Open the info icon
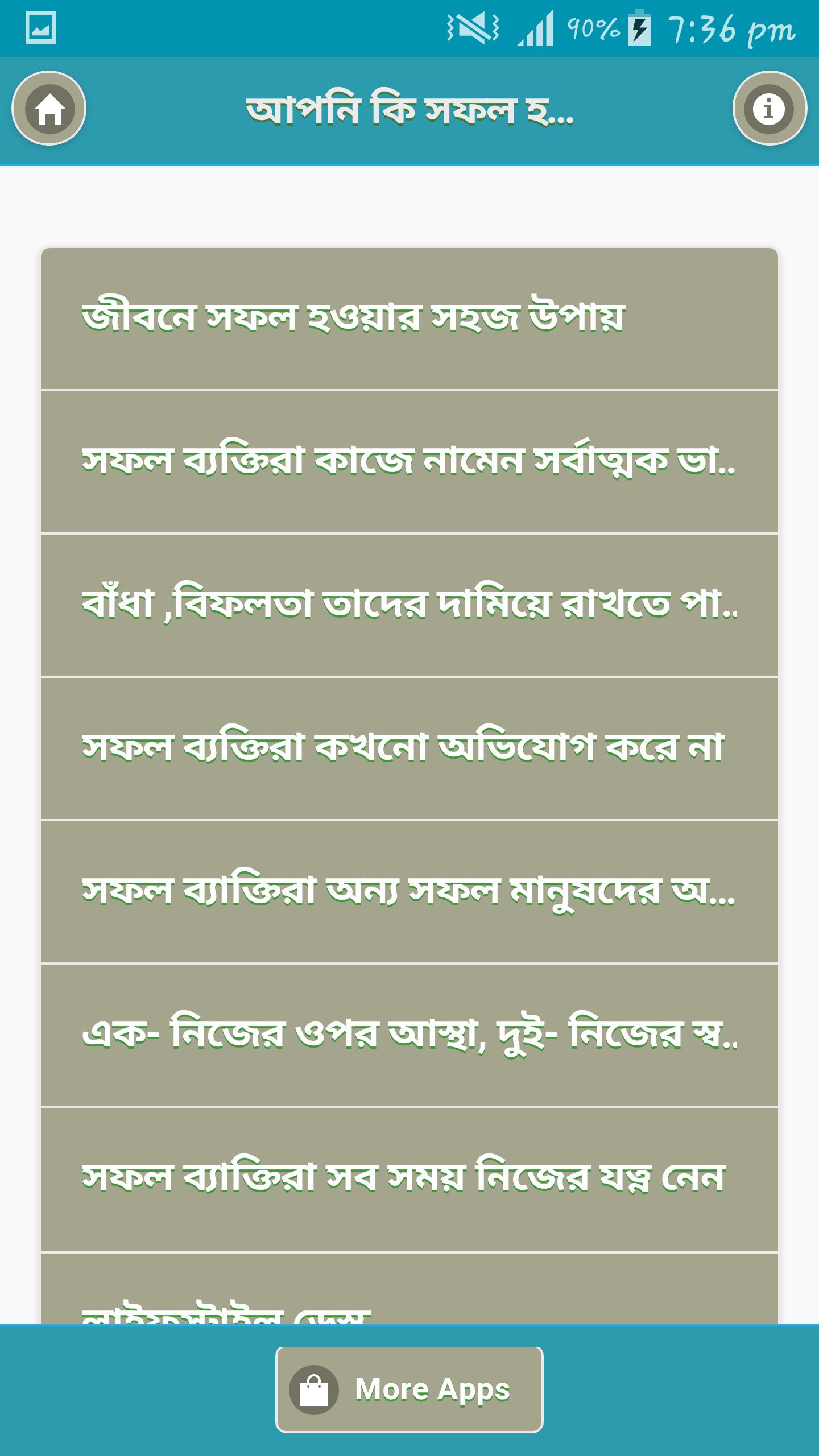Image resolution: width=819 pixels, height=1456 pixels. click(x=769, y=109)
